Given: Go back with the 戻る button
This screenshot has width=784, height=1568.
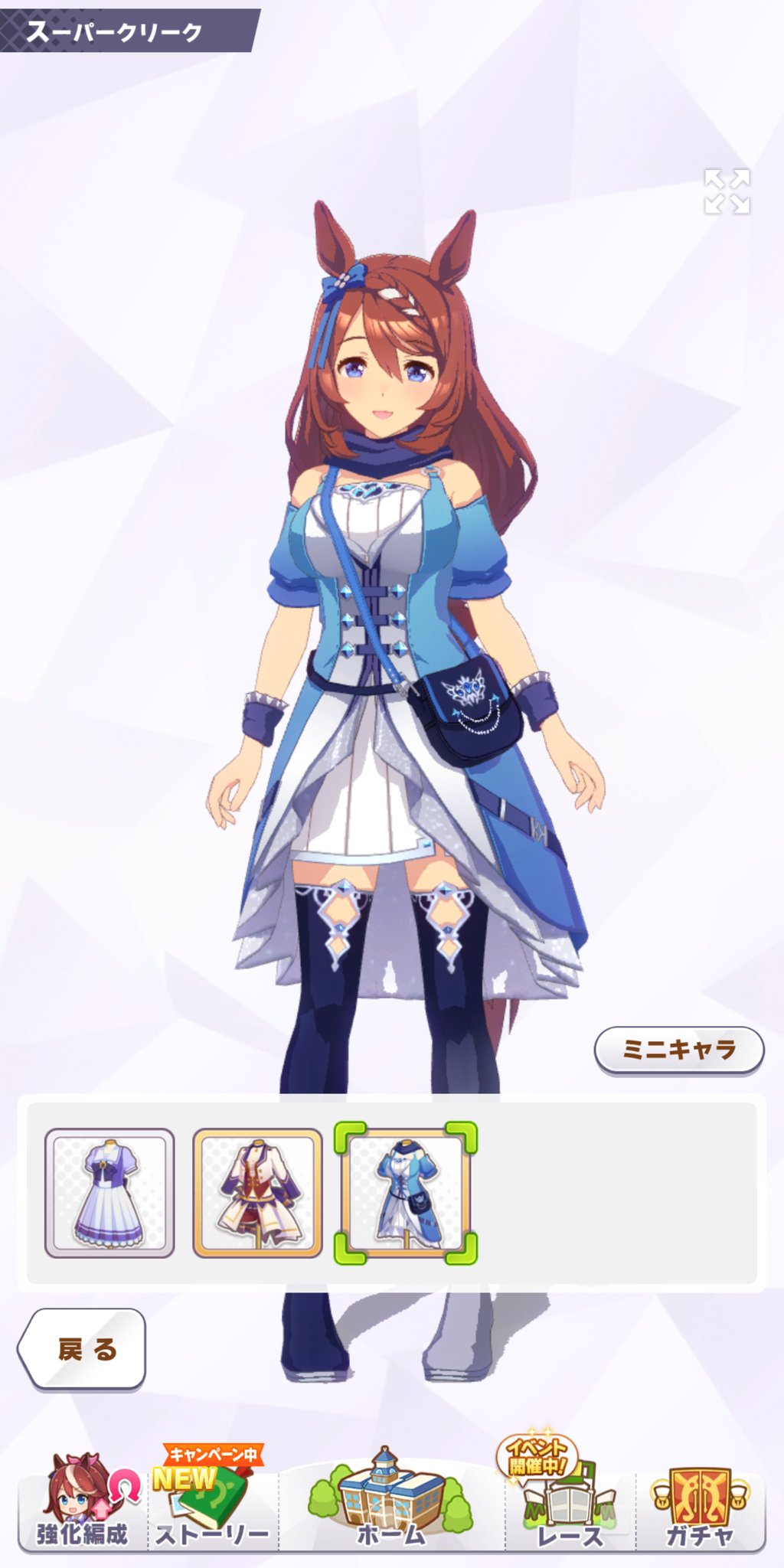Looking at the screenshot, I should tap(83, 1349).
